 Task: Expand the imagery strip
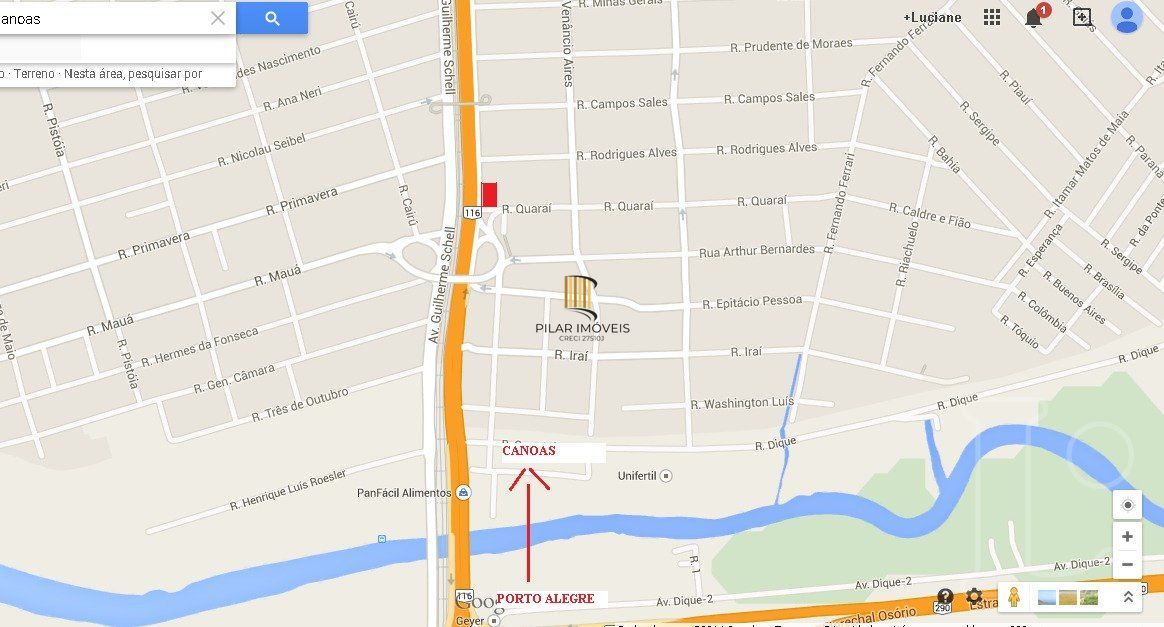point(1128,597)
